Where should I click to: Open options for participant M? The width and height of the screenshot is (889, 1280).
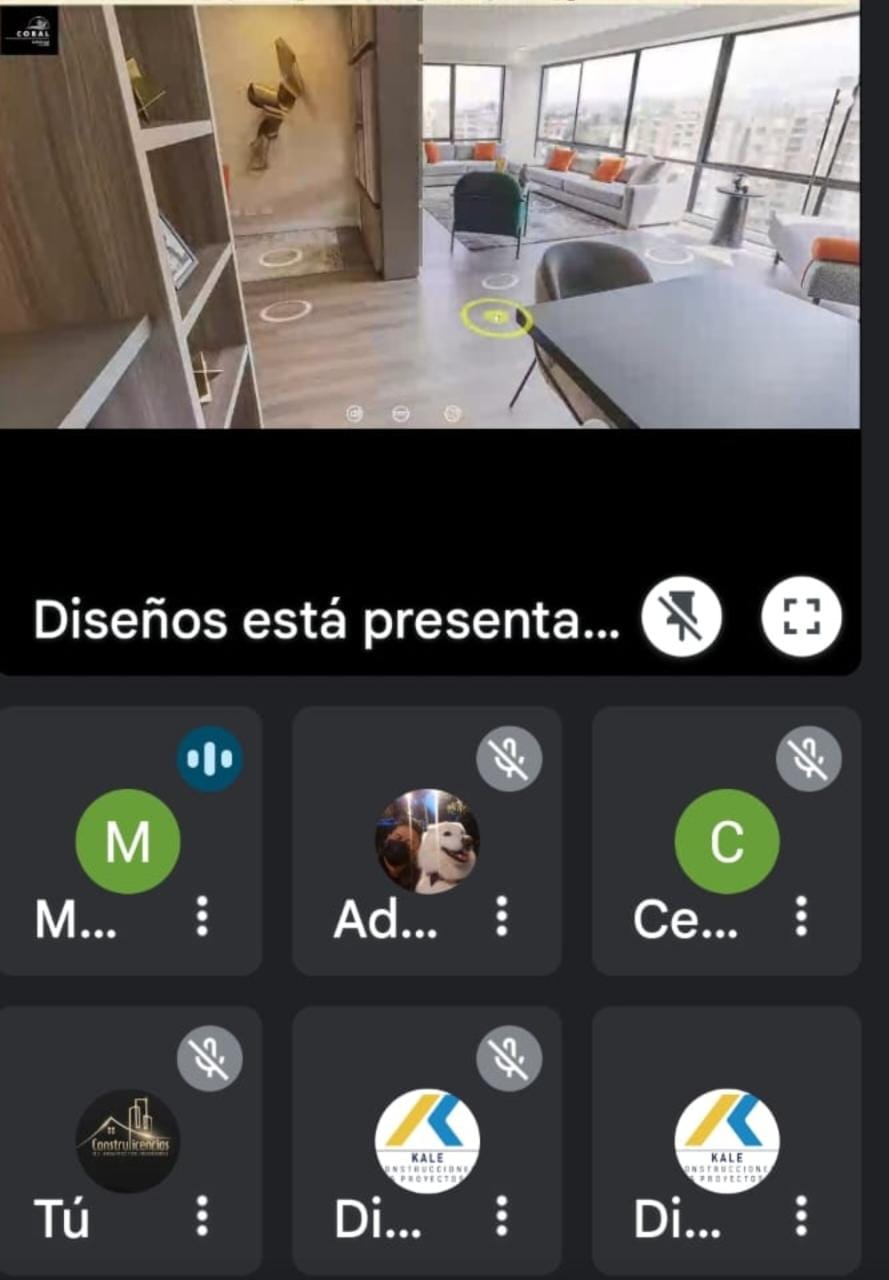(202, 916)
